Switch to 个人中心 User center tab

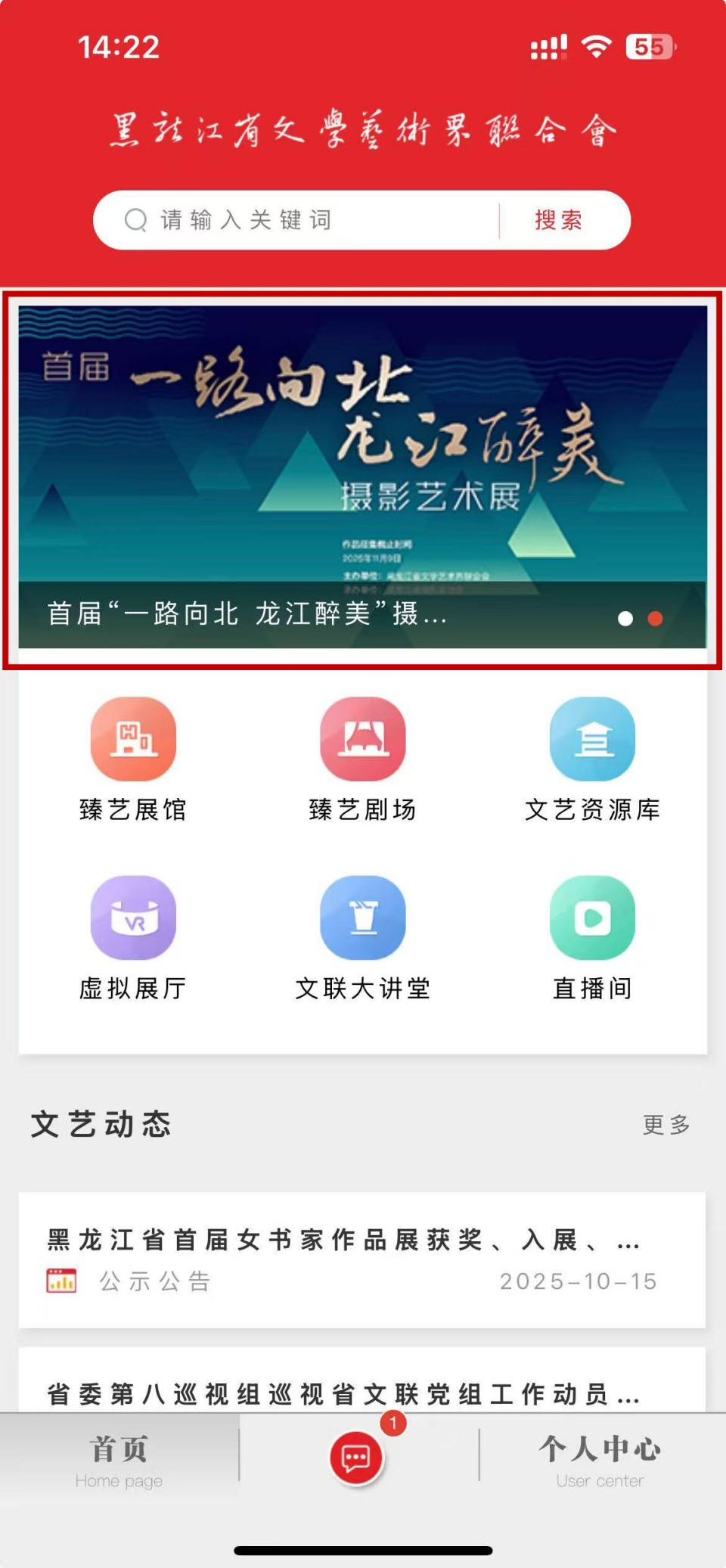pyautogui.click(x=600, y=1460)
